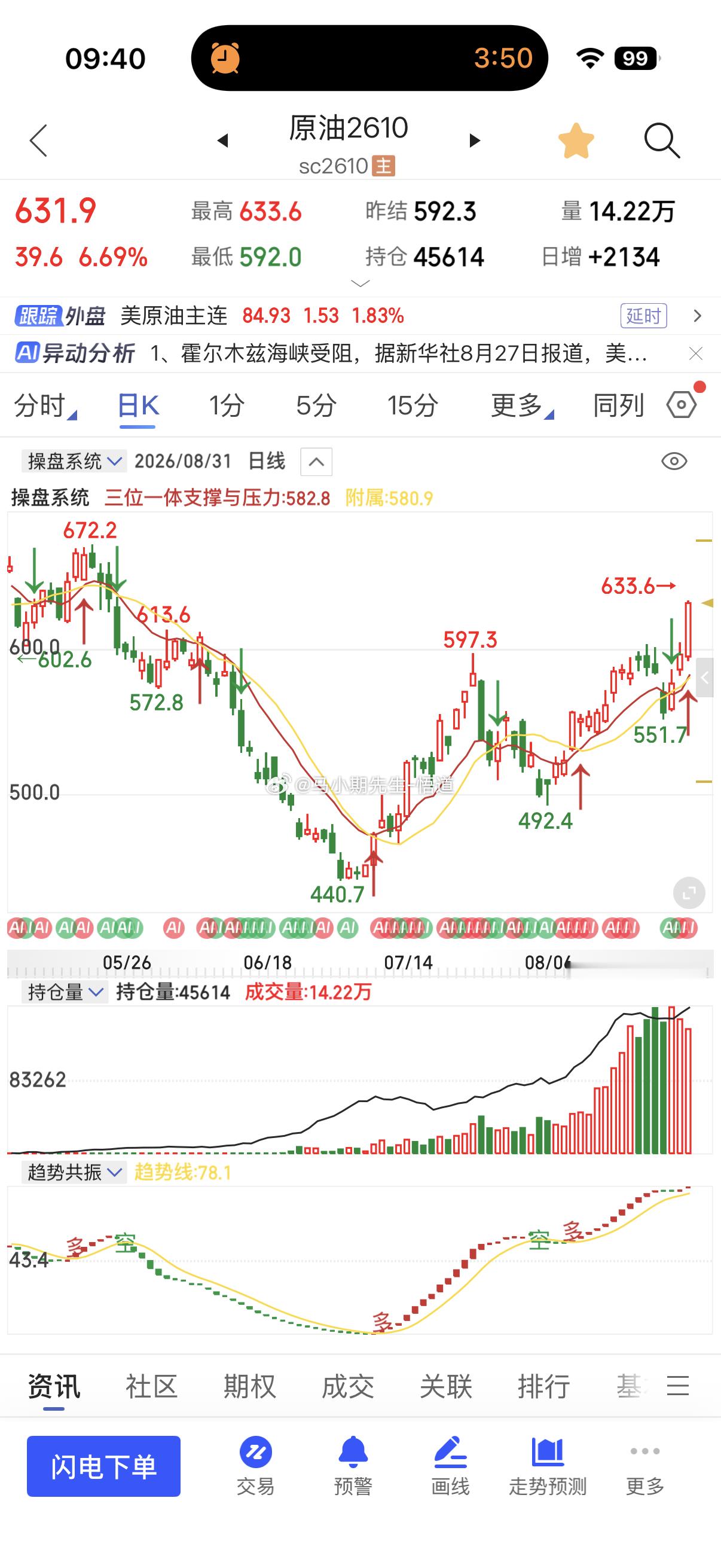721x1568 pixels.
Task: Open the 美原油主连 tracking row
Action: tap(360, 315)
